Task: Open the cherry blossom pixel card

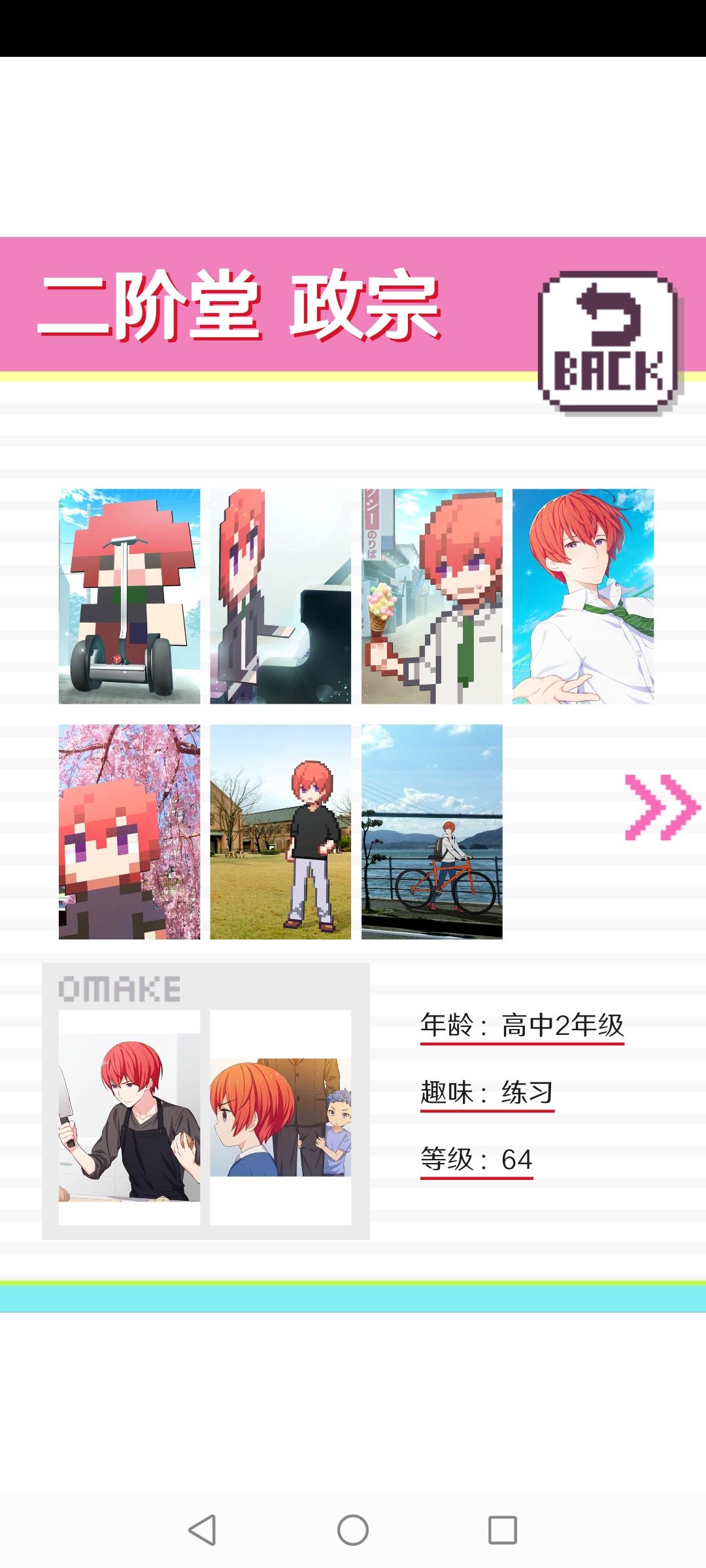Action: coord(129,832)
